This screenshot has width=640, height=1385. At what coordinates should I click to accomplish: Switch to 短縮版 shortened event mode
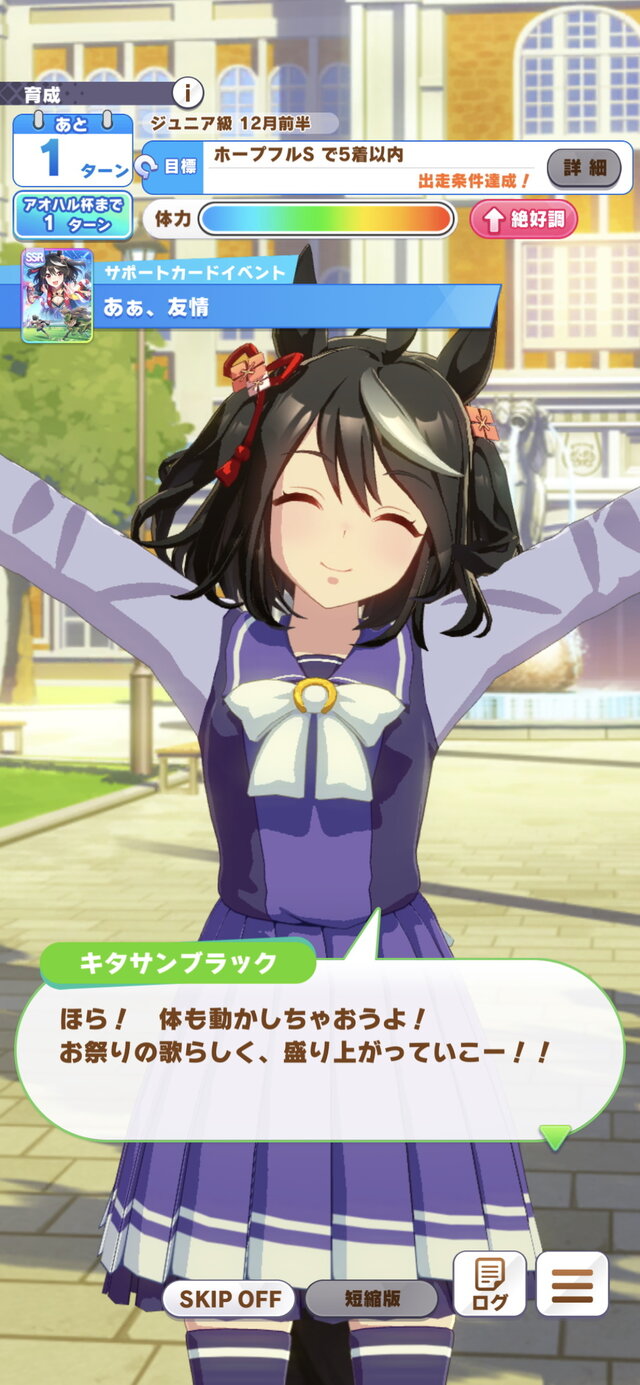coord(372,1299)
